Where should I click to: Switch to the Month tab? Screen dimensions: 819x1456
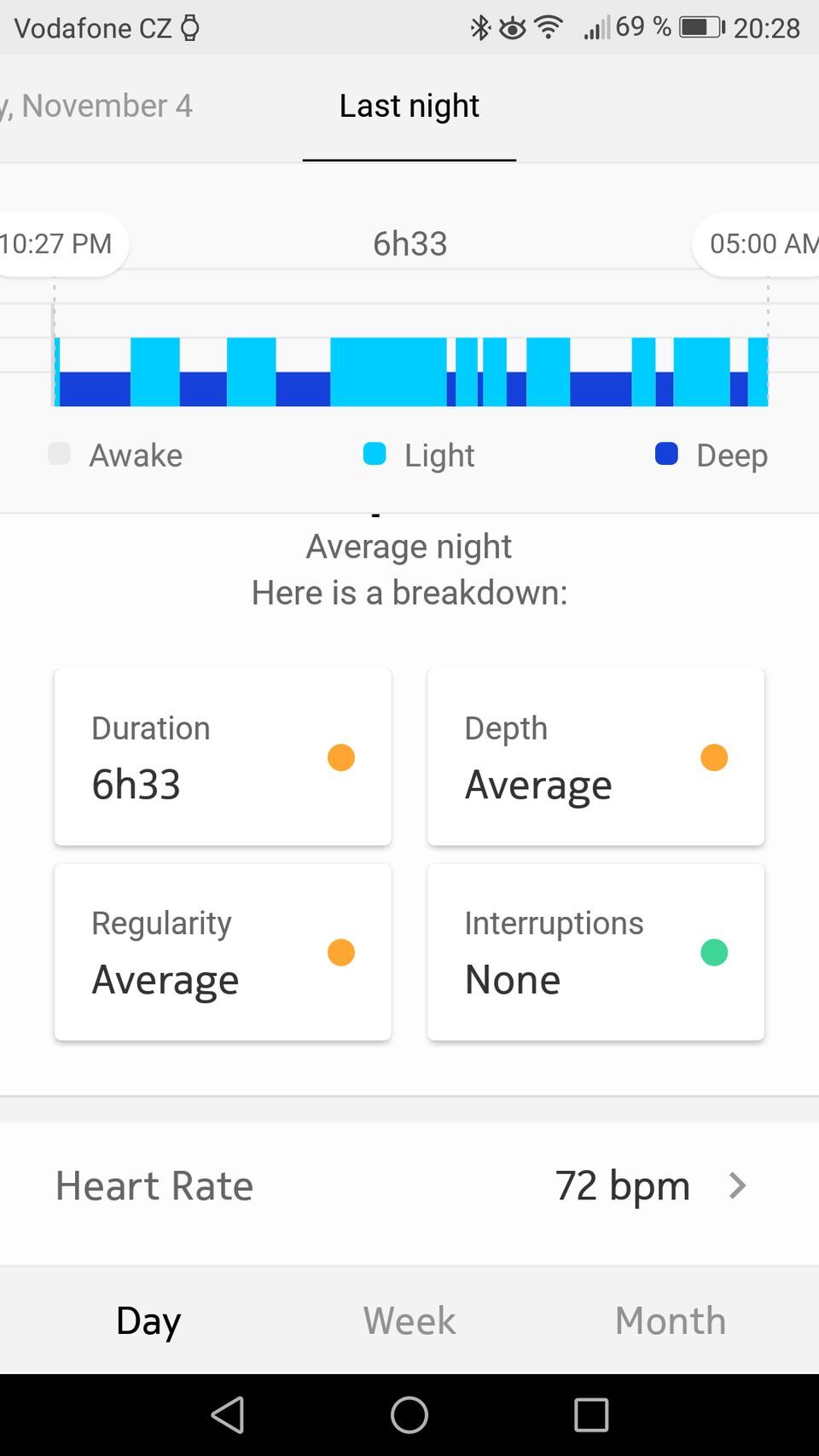[670, 1320]
